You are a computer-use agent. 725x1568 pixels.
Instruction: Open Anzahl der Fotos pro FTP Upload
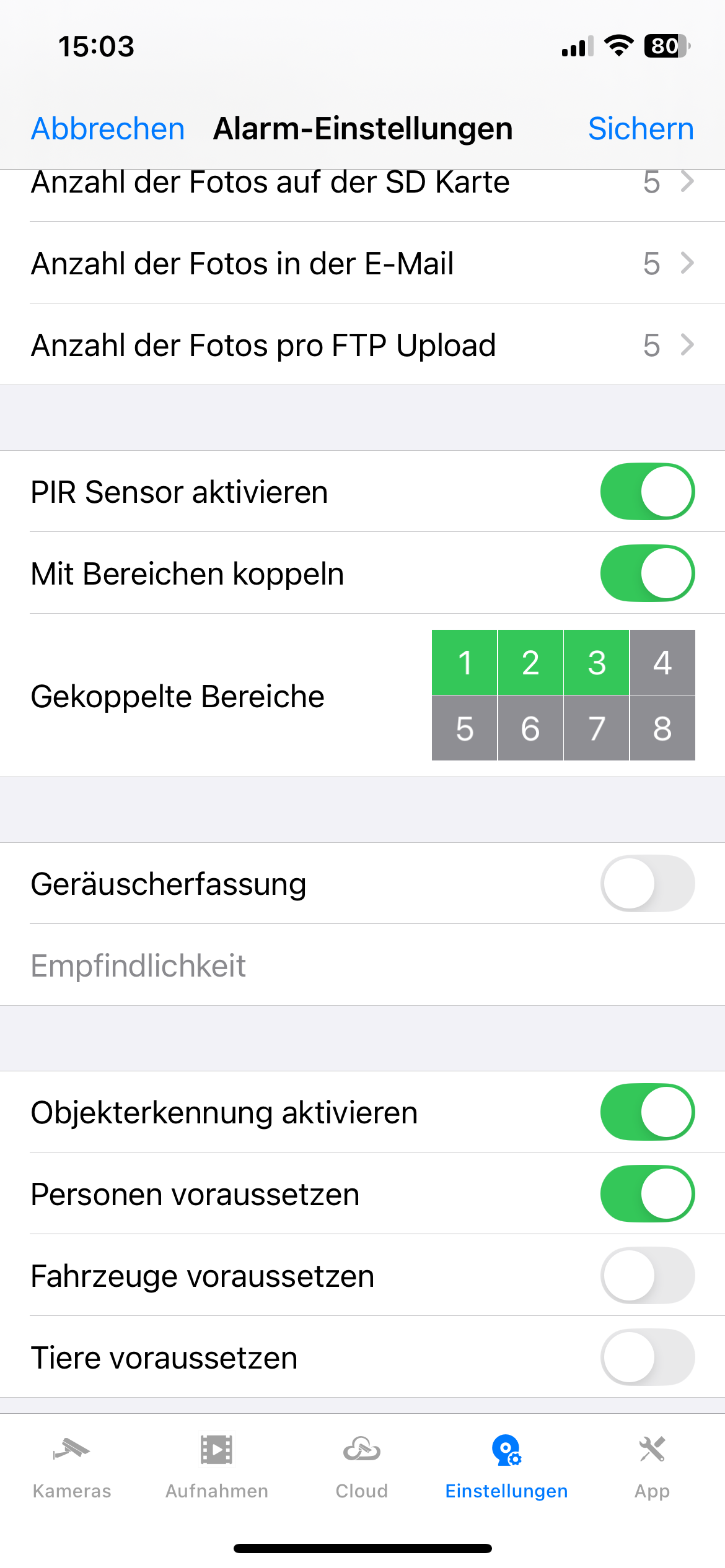point(362,345)
